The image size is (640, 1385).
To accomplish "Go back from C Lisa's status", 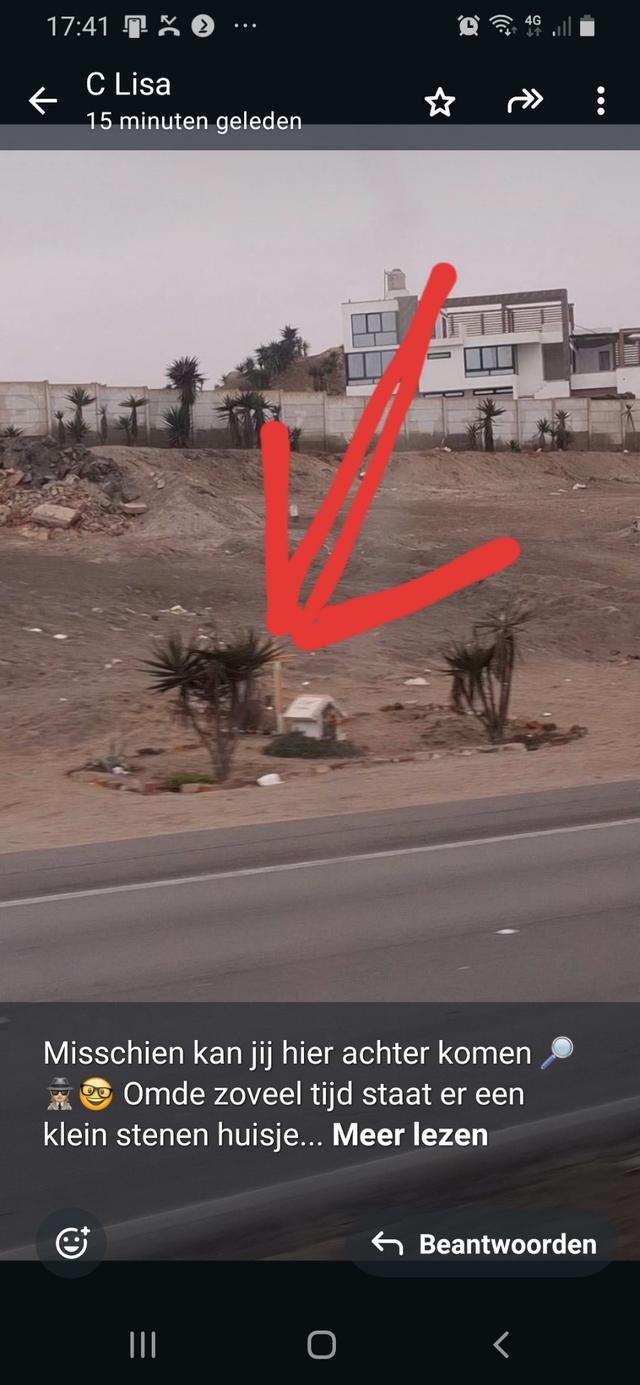I will click(x=42, y=101).
